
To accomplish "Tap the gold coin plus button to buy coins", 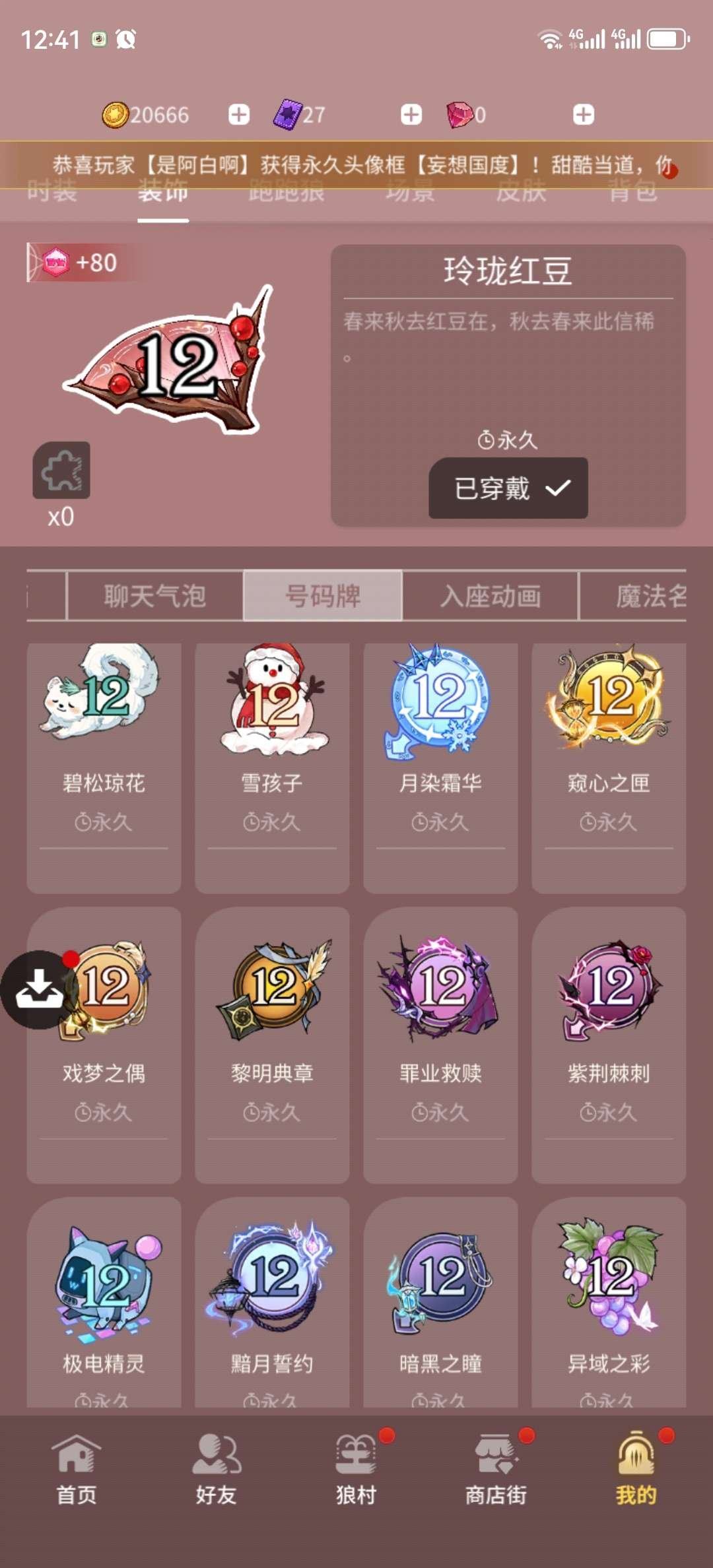I will 238,114.
